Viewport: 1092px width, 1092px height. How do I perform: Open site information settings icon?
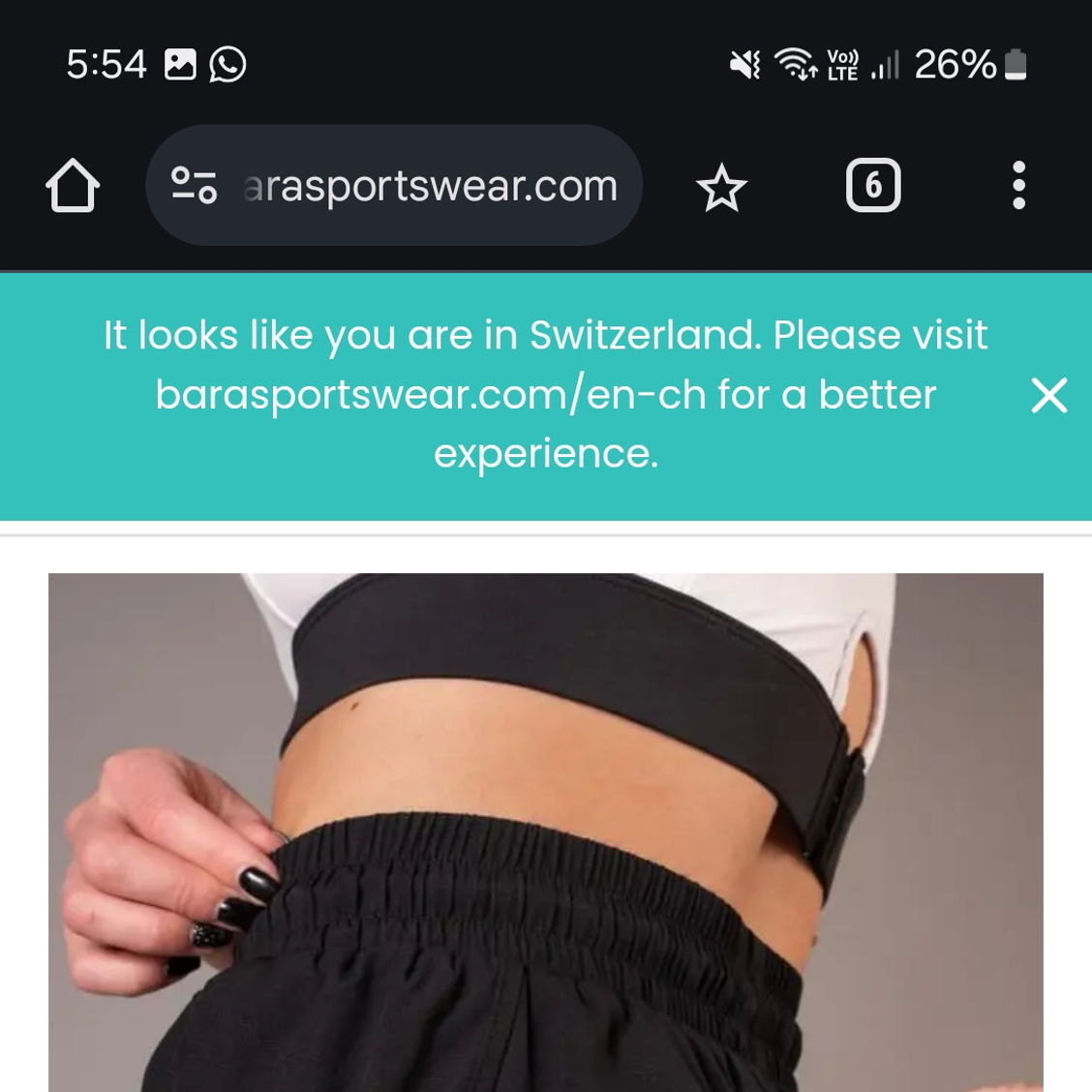194,185
